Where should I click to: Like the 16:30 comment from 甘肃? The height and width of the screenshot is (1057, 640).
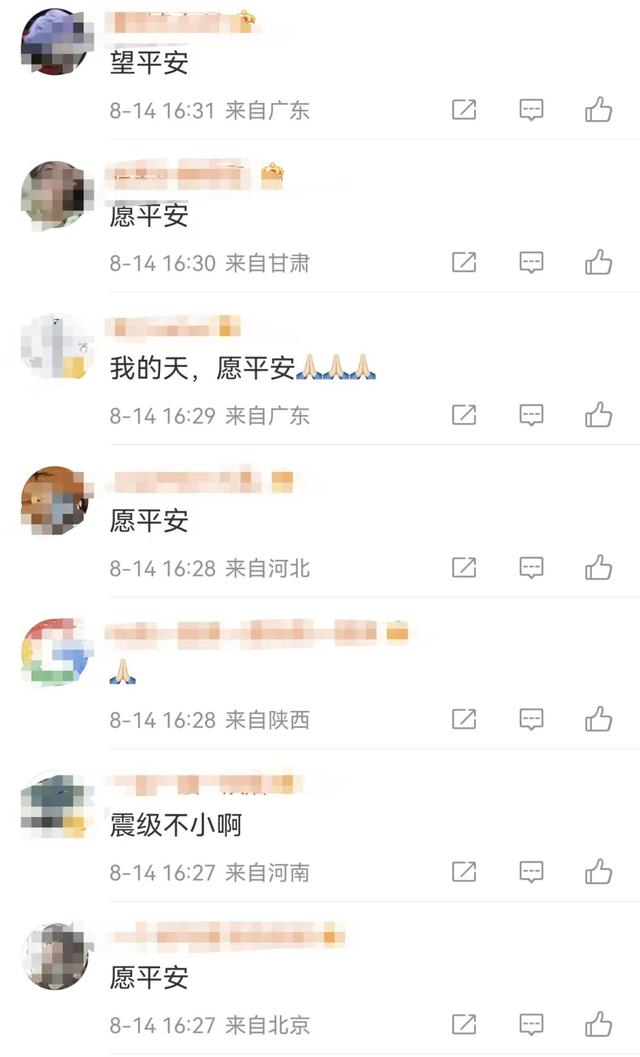[x=598, y=262]
